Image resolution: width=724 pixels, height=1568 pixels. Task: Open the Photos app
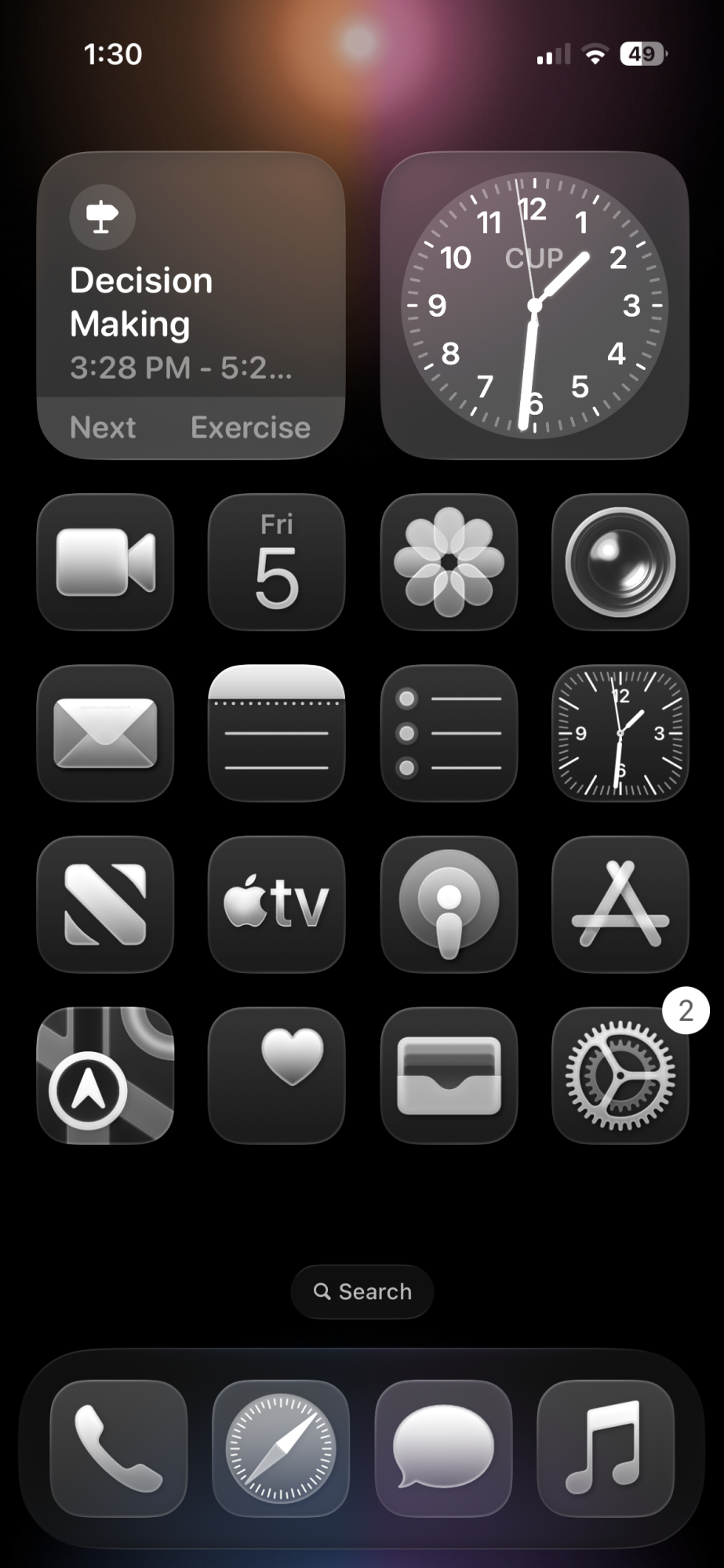[x=449, y=561]
